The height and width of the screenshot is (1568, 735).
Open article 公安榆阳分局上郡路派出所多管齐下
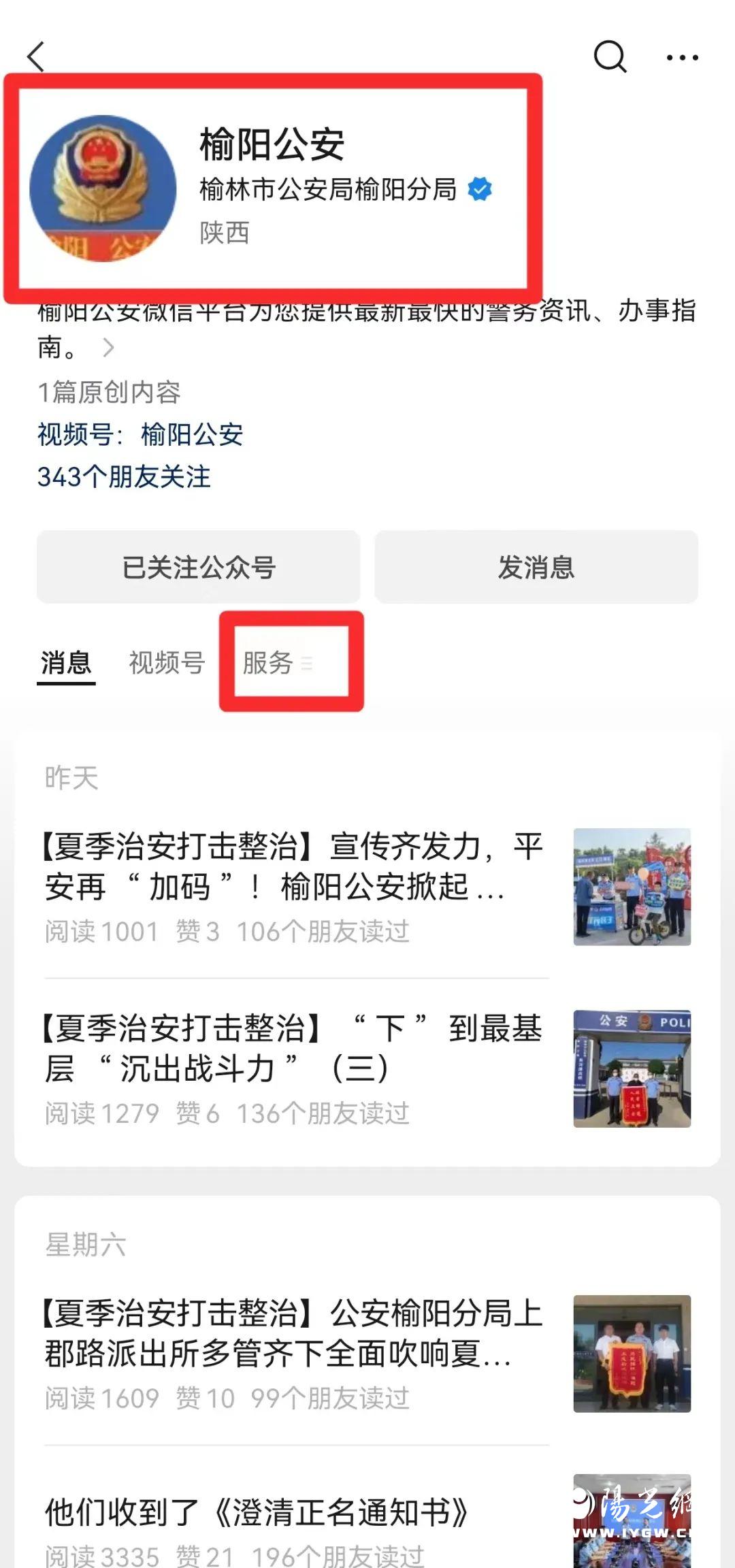point(294,1333)
